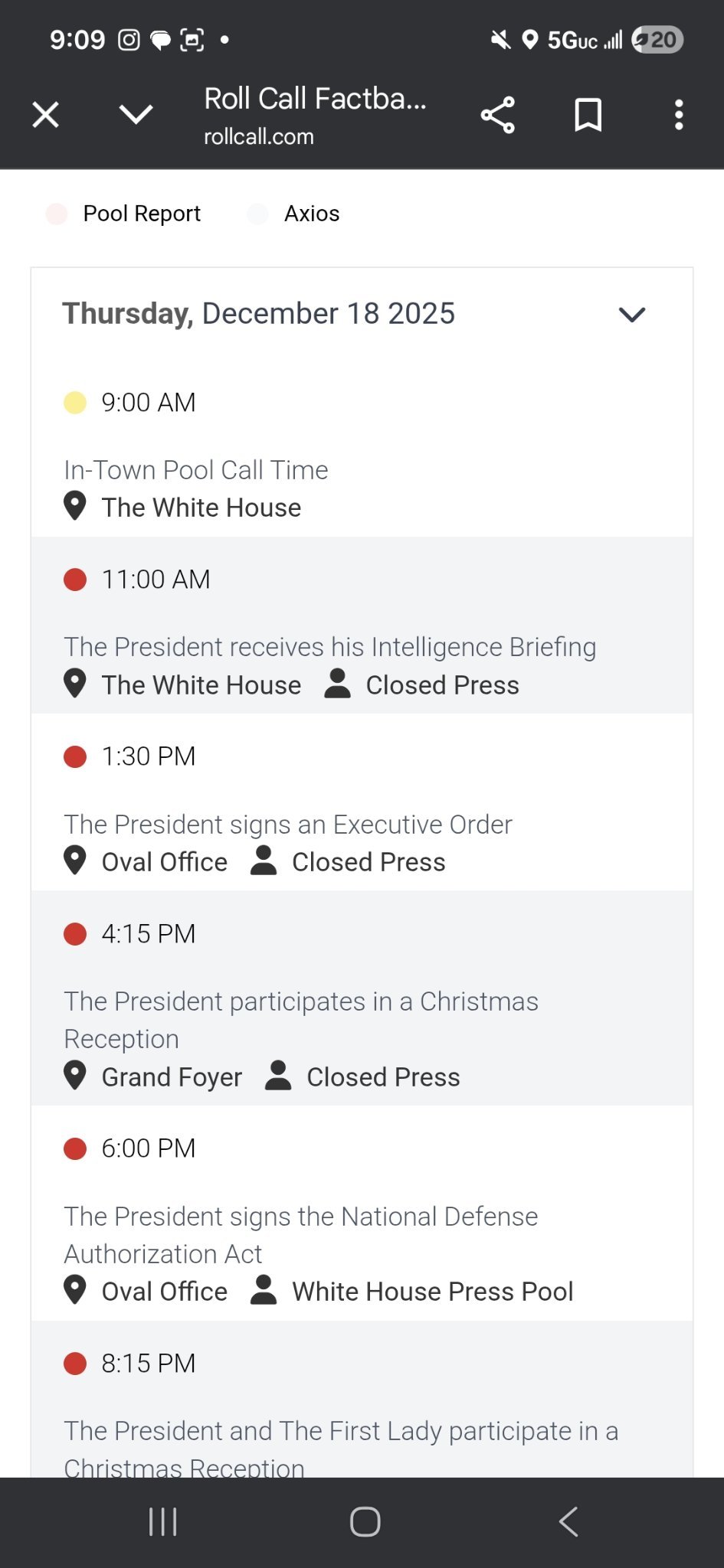
Task: Open the browser overflow menu
Action: coord(679,115)
